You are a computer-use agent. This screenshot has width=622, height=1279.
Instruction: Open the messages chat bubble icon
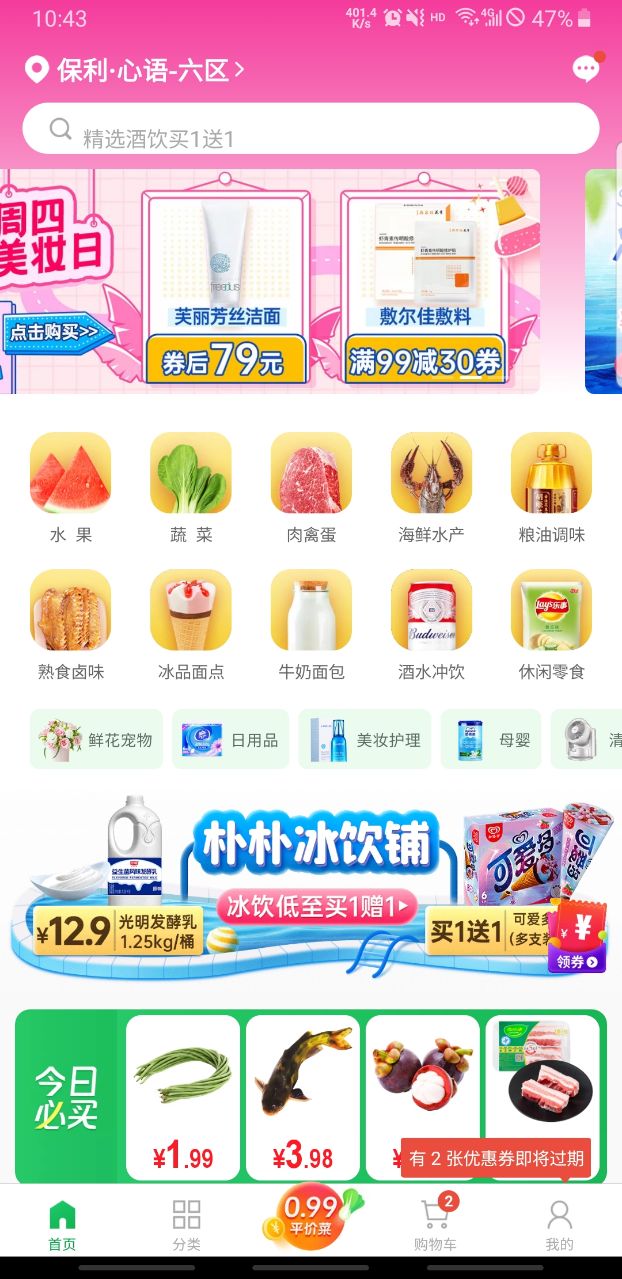(586, 68)
